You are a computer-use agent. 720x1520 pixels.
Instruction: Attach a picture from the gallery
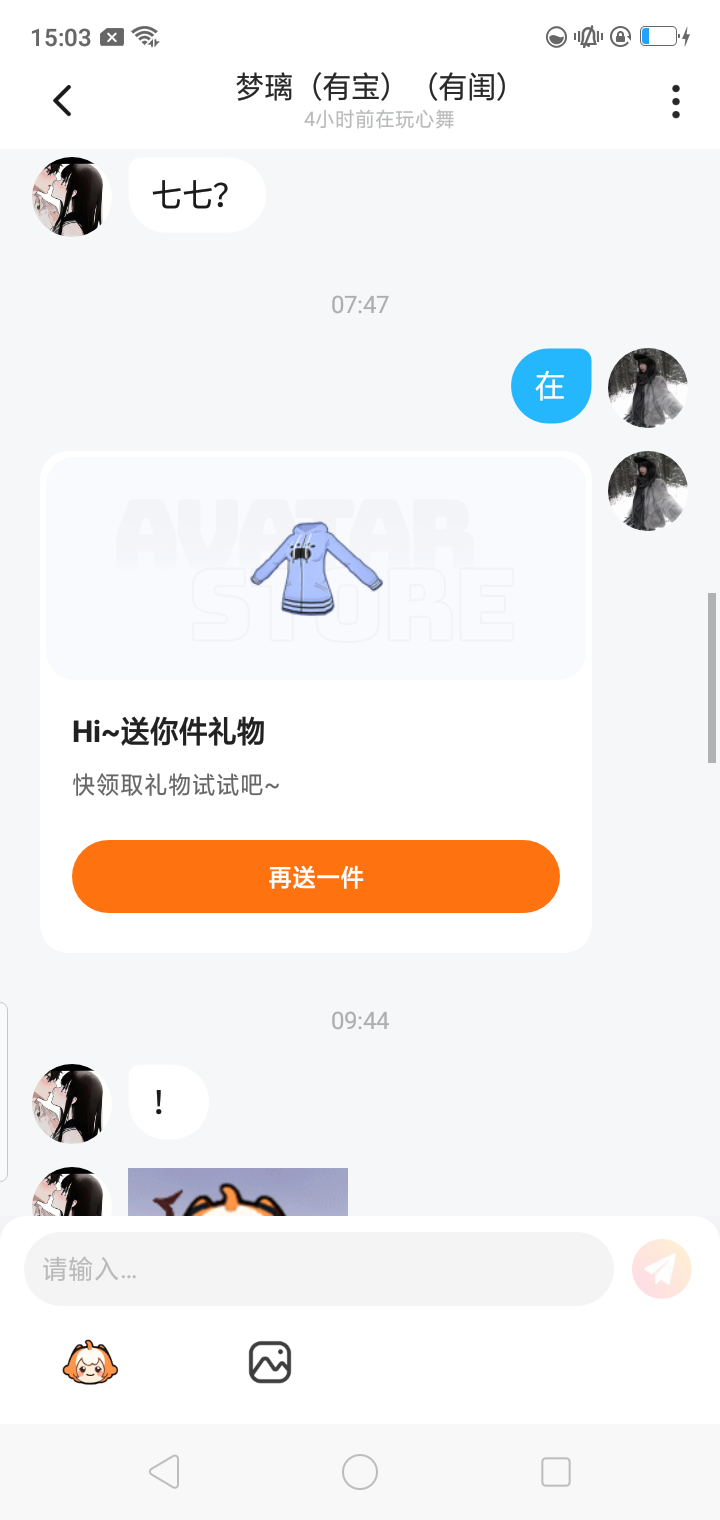click(x=269, y=1363)
